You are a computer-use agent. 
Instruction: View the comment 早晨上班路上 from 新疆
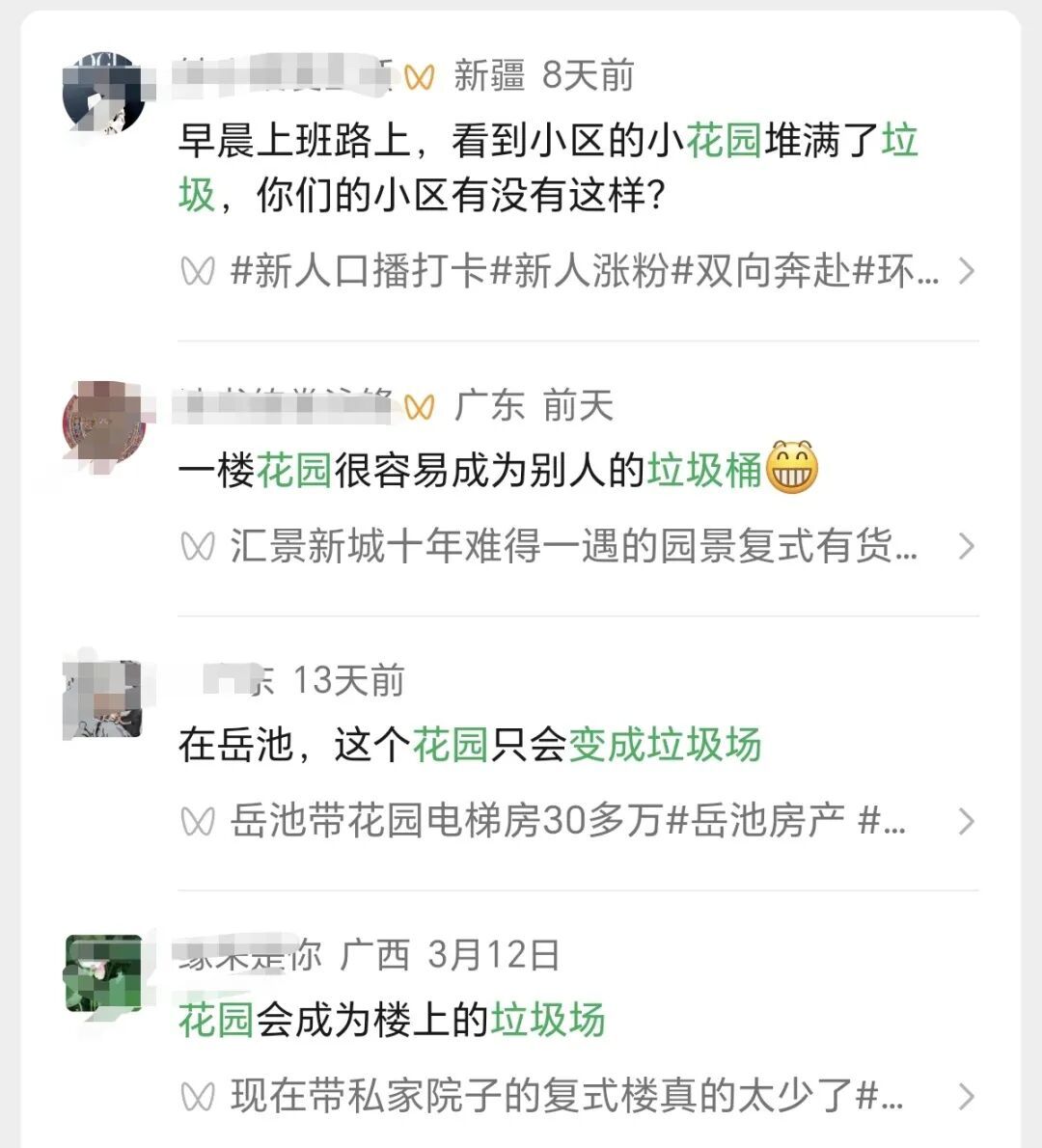547,168
